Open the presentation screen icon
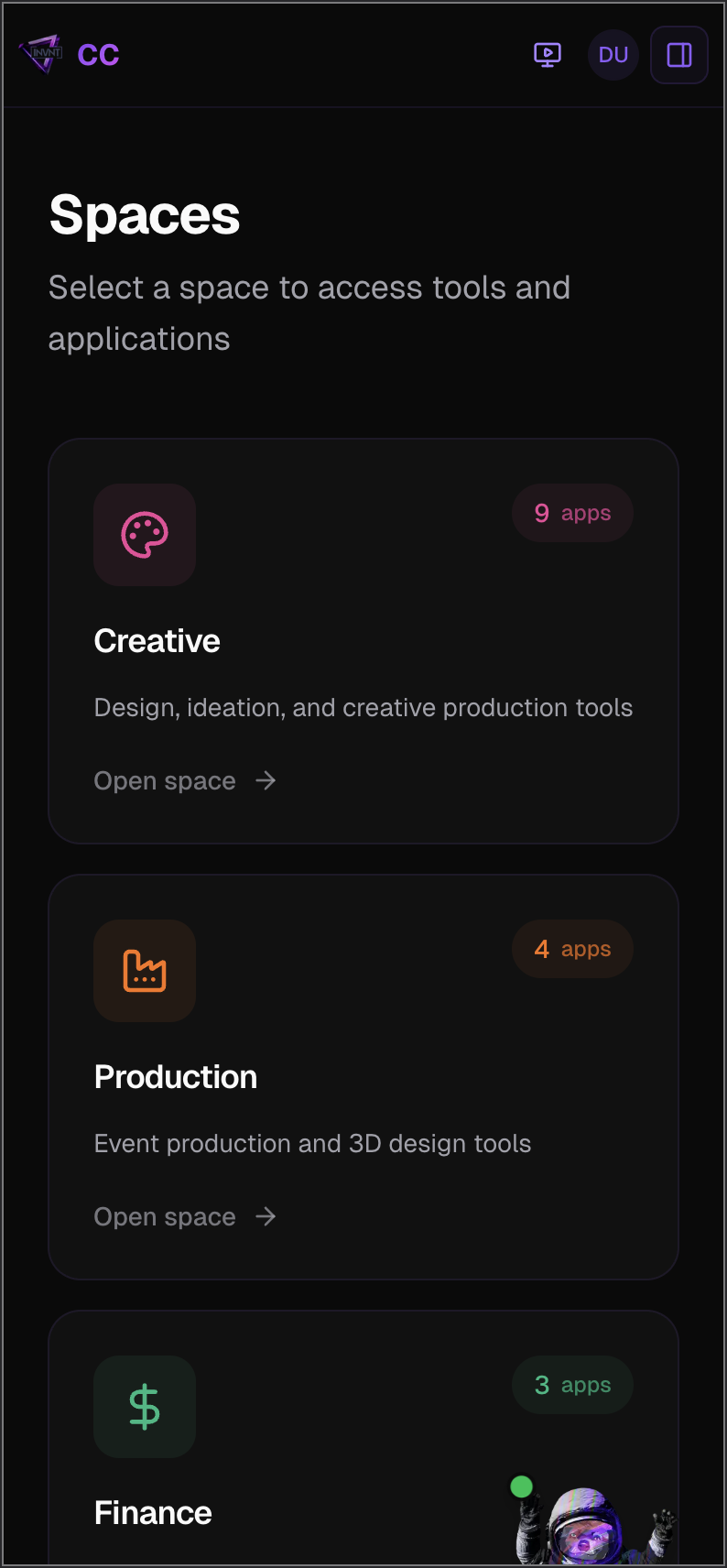Image resolution: width=727 pixels, height=1568 pixels. (x=548, y=55)
